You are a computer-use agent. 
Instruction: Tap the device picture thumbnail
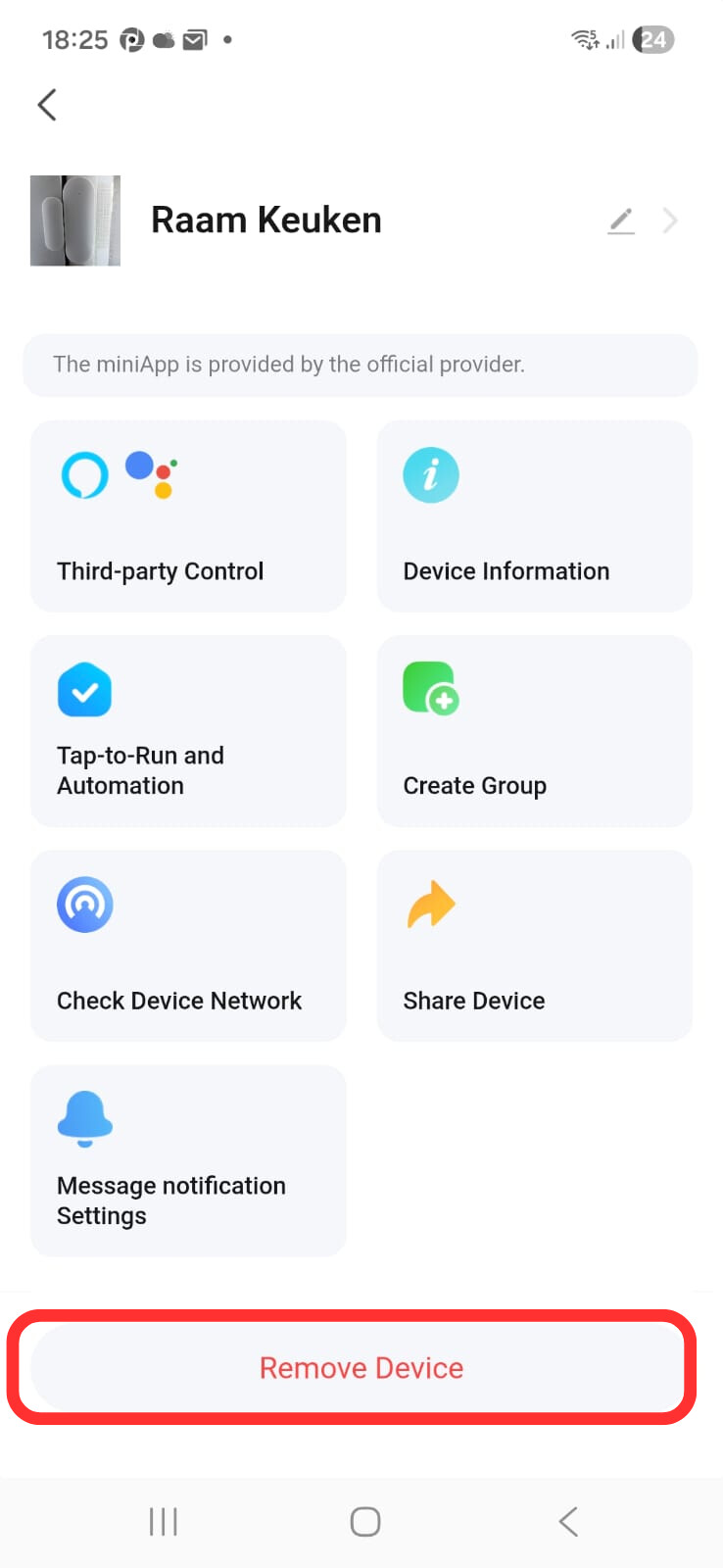[75, 220]
